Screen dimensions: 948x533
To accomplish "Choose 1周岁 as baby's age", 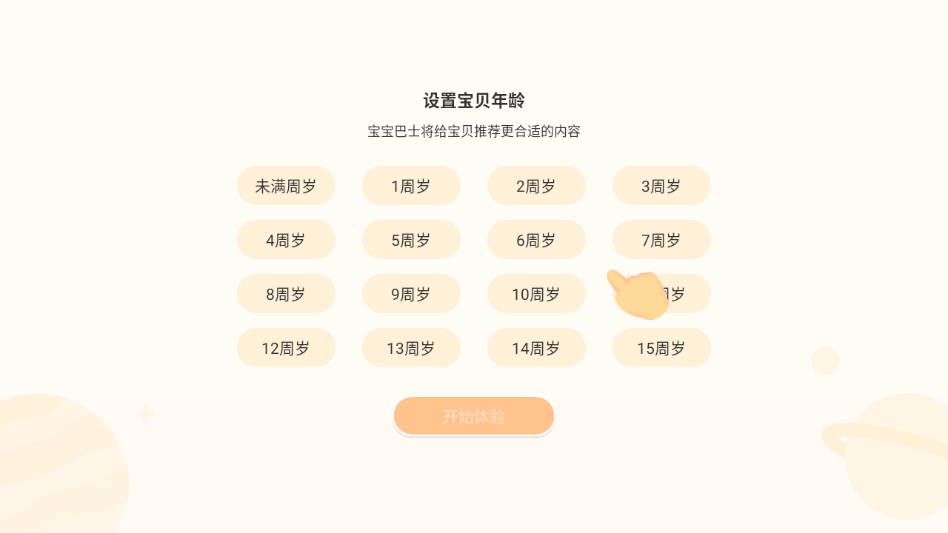I will (411, 186).
